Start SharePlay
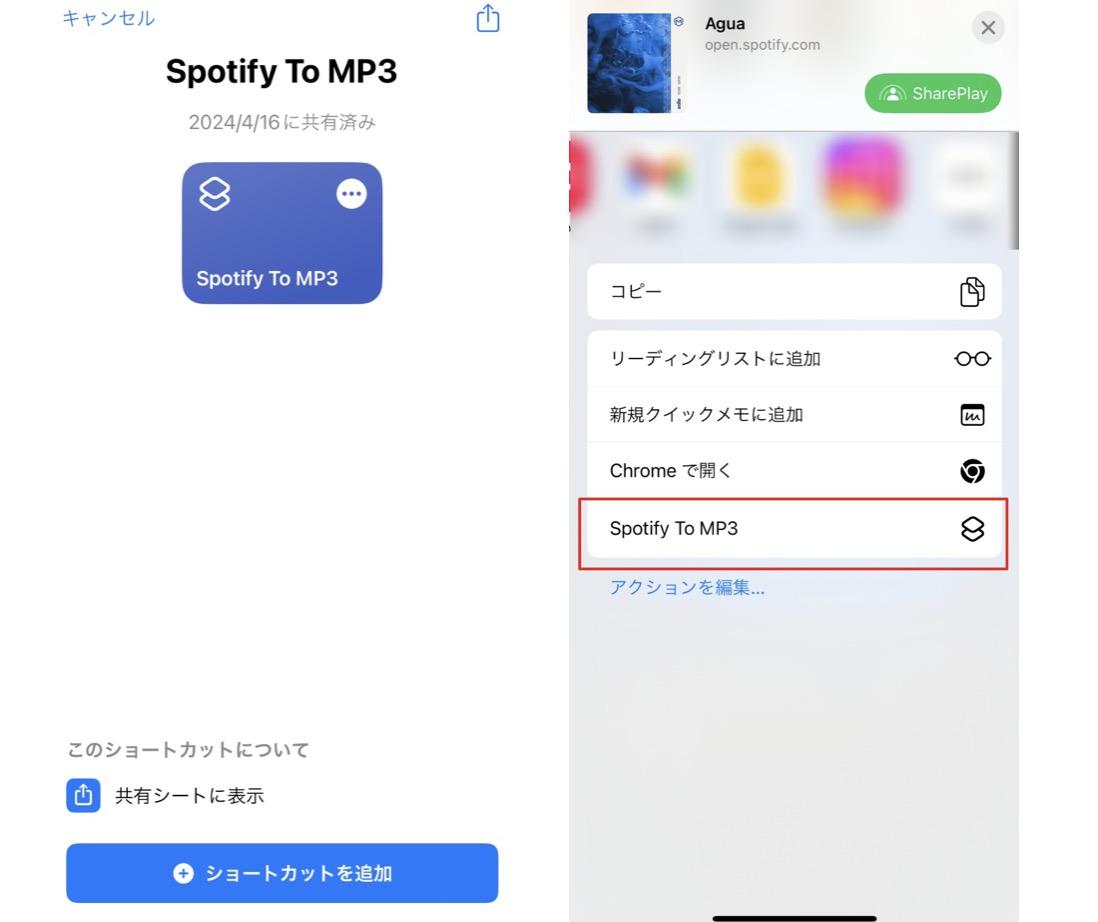 click(x=933, y=94)
